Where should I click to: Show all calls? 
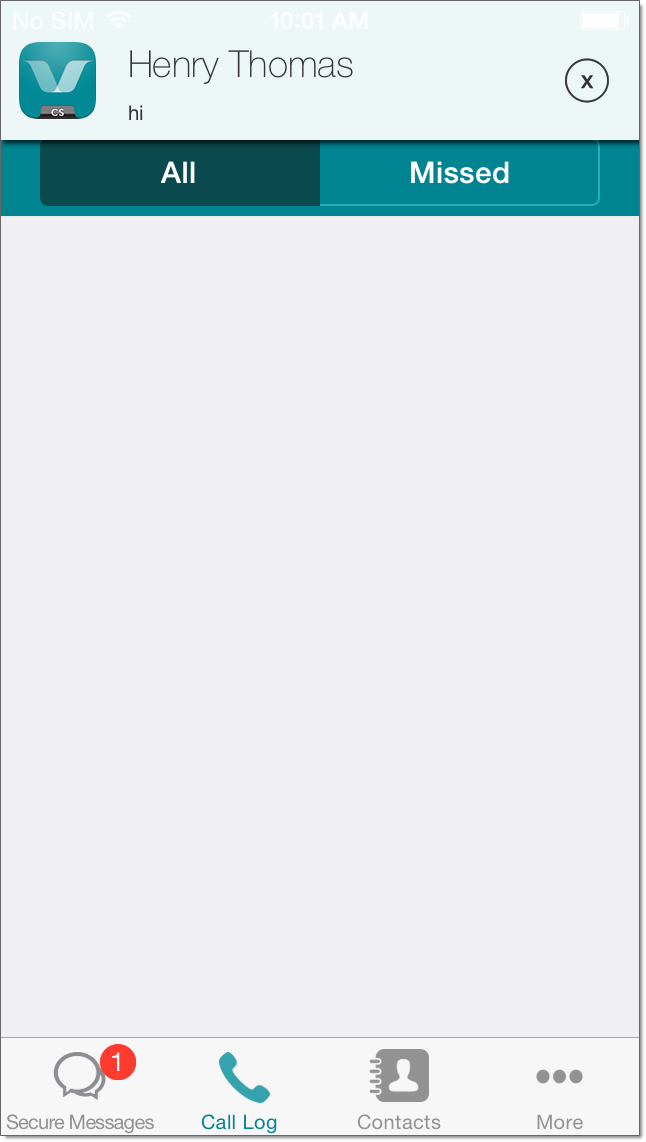tap(179, 174)
